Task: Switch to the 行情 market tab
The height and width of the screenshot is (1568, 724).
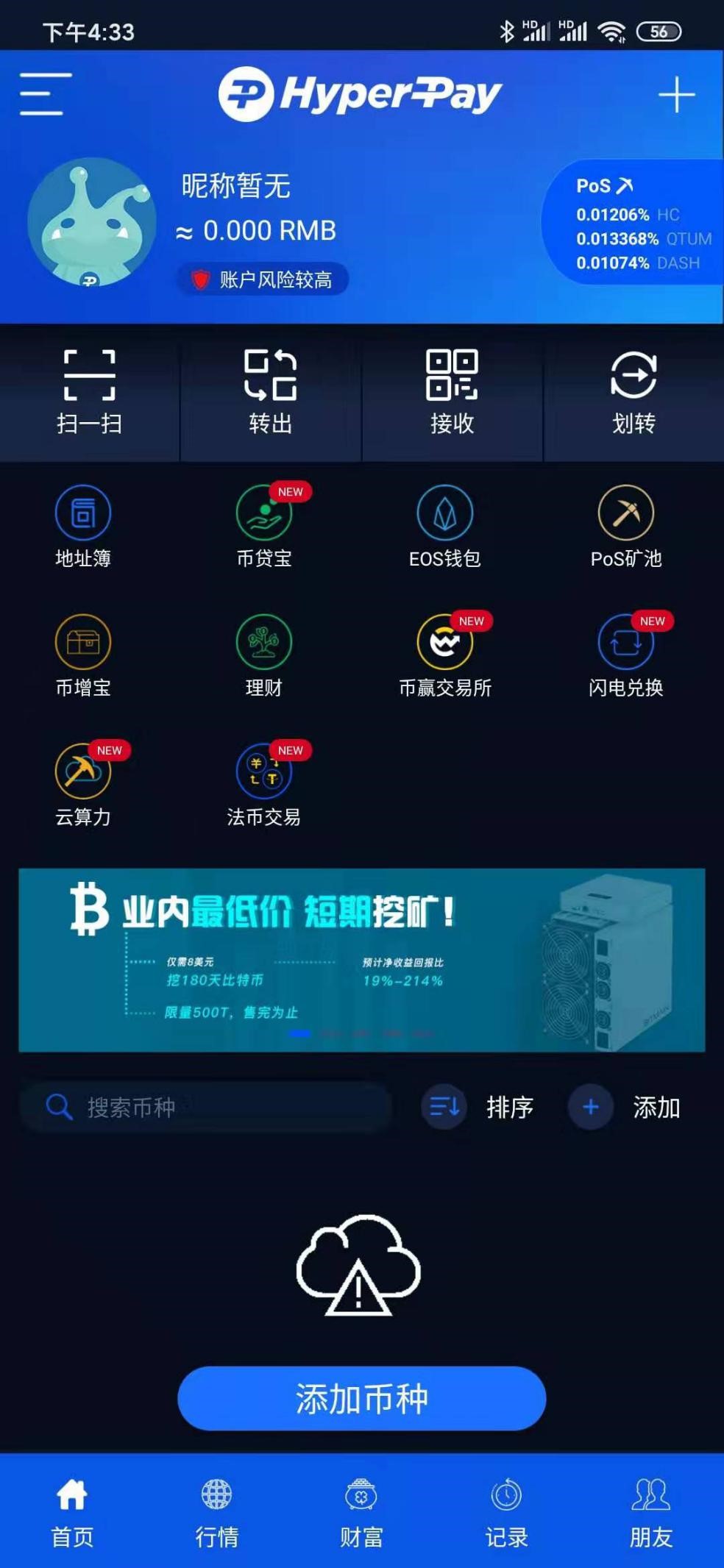Action: coord(216,1513)
